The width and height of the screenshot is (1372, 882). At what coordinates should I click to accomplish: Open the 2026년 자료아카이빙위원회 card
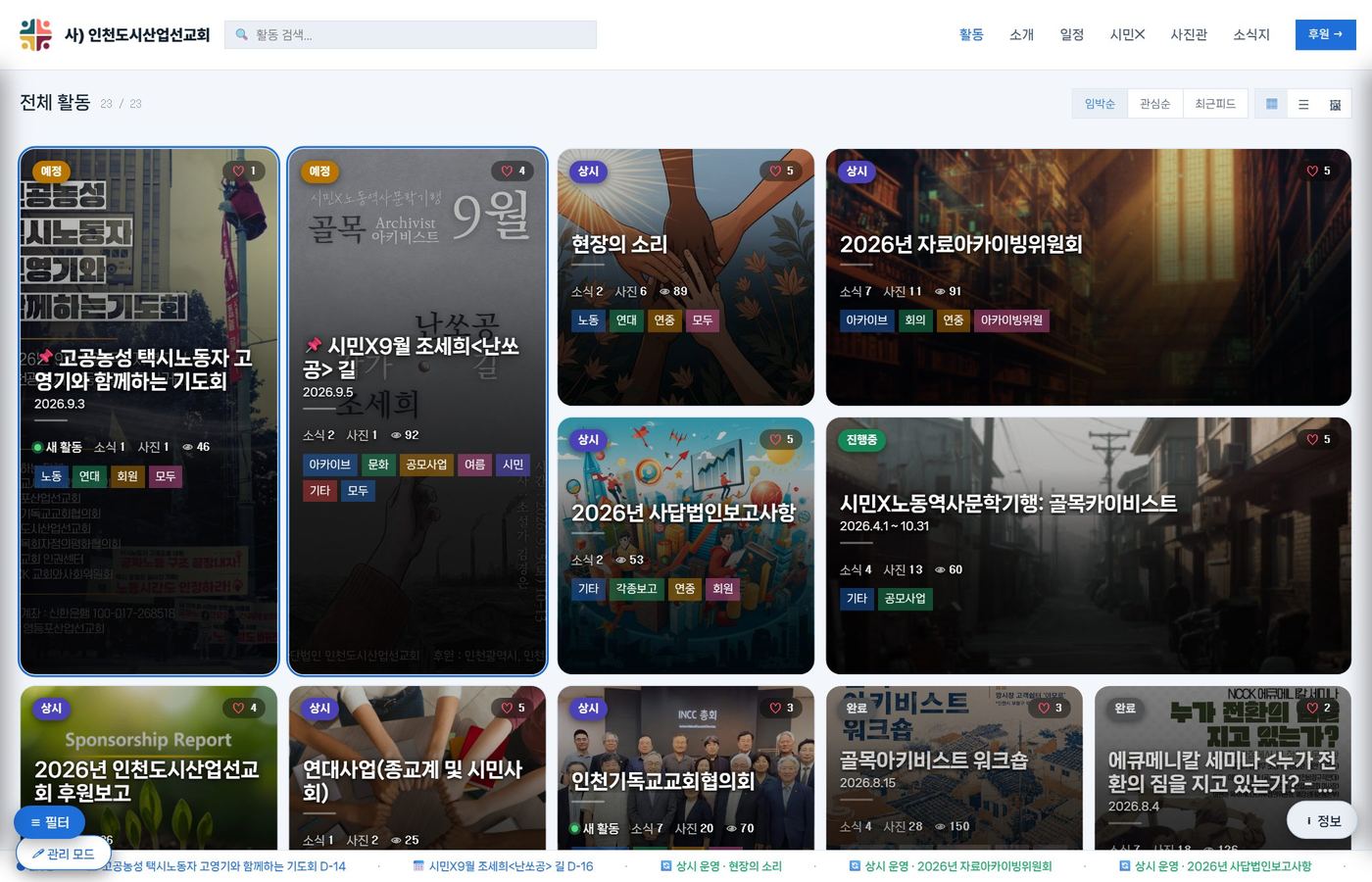1088,277
